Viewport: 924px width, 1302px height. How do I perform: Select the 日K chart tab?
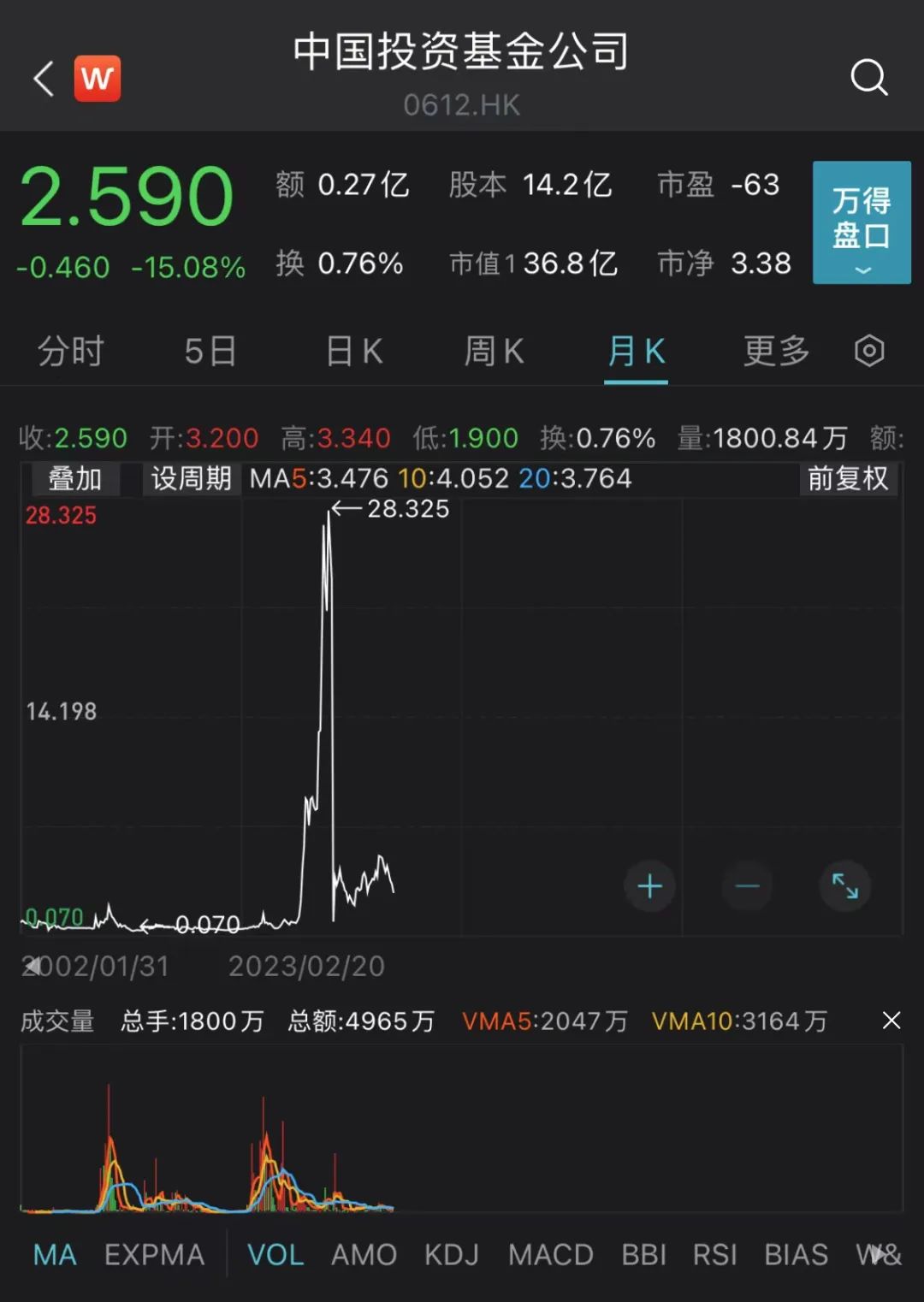point(353,352)
